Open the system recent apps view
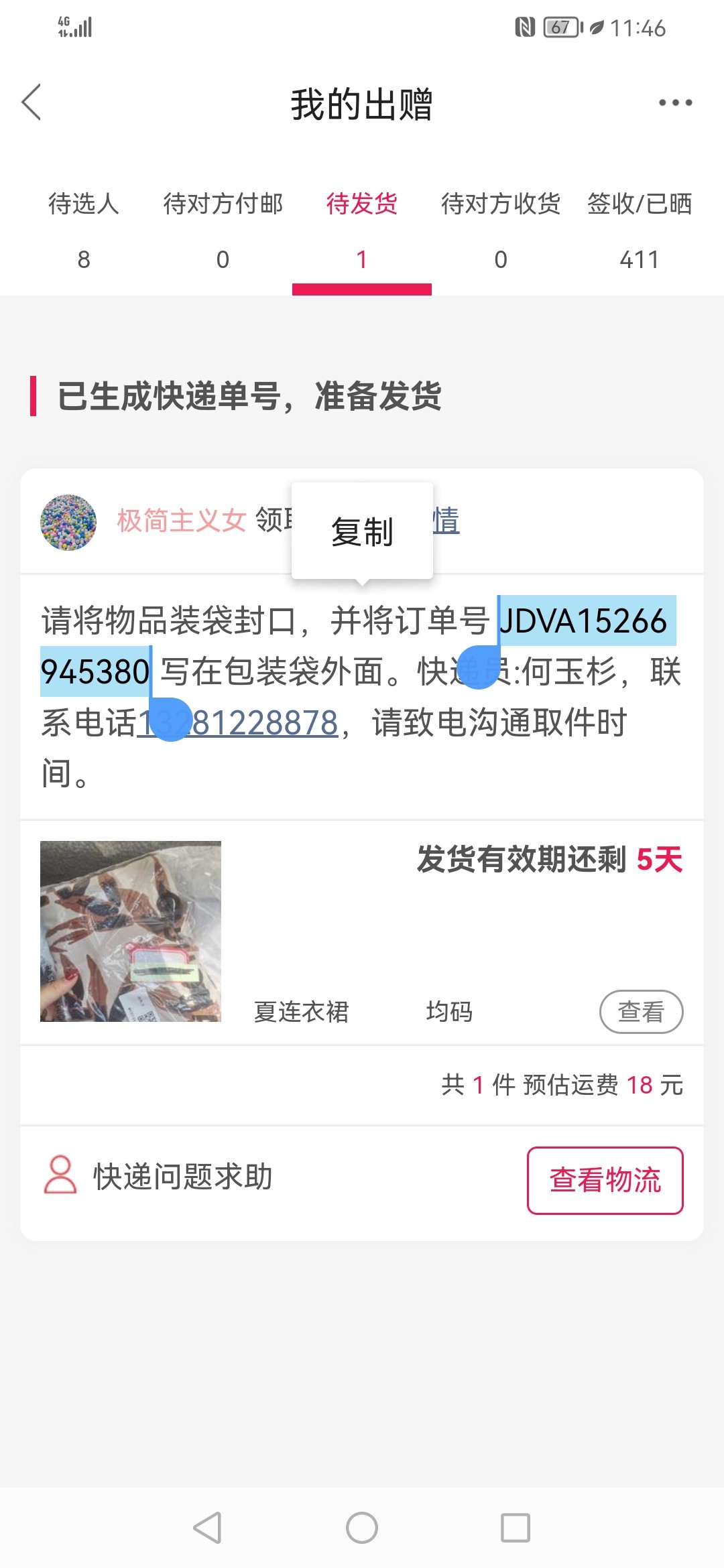This screenshot has height=1568, width=724. click(x=516, y=1528)
